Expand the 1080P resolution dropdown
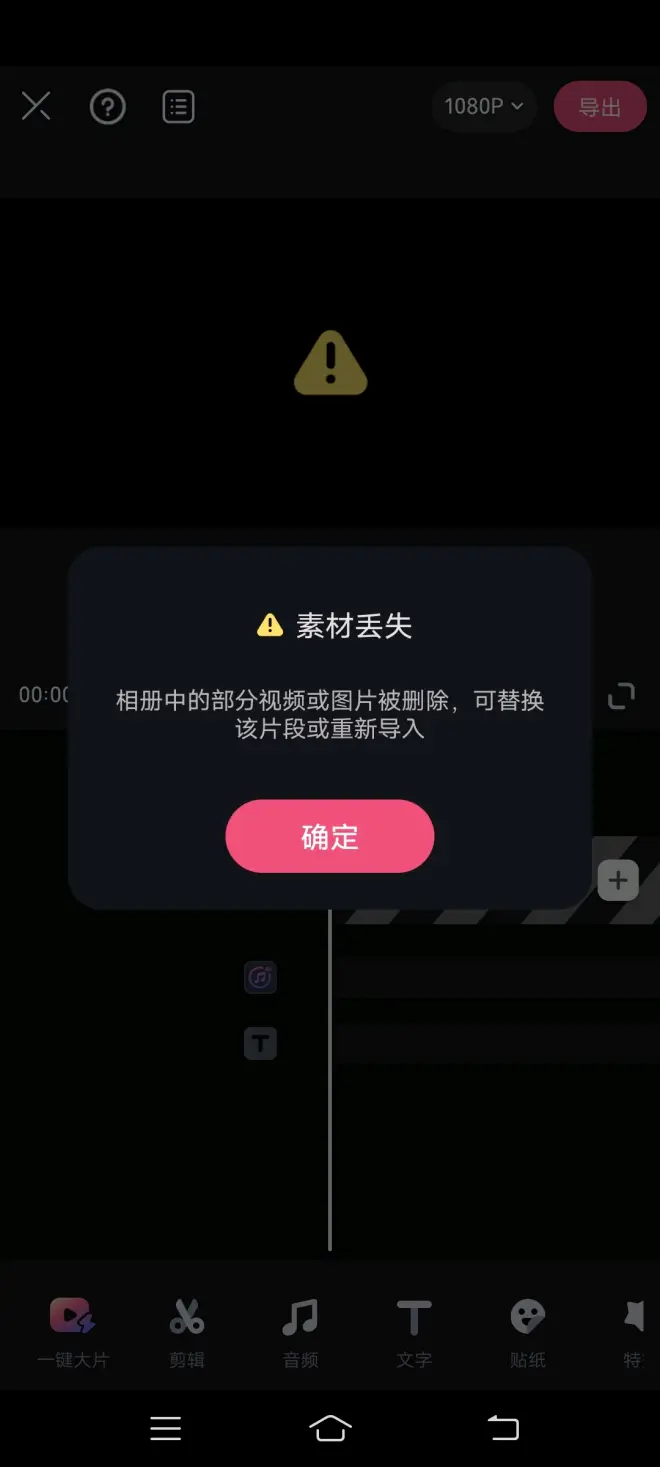Image resolution: width=660 pixels, height=1467 pixels. (484, 106)
